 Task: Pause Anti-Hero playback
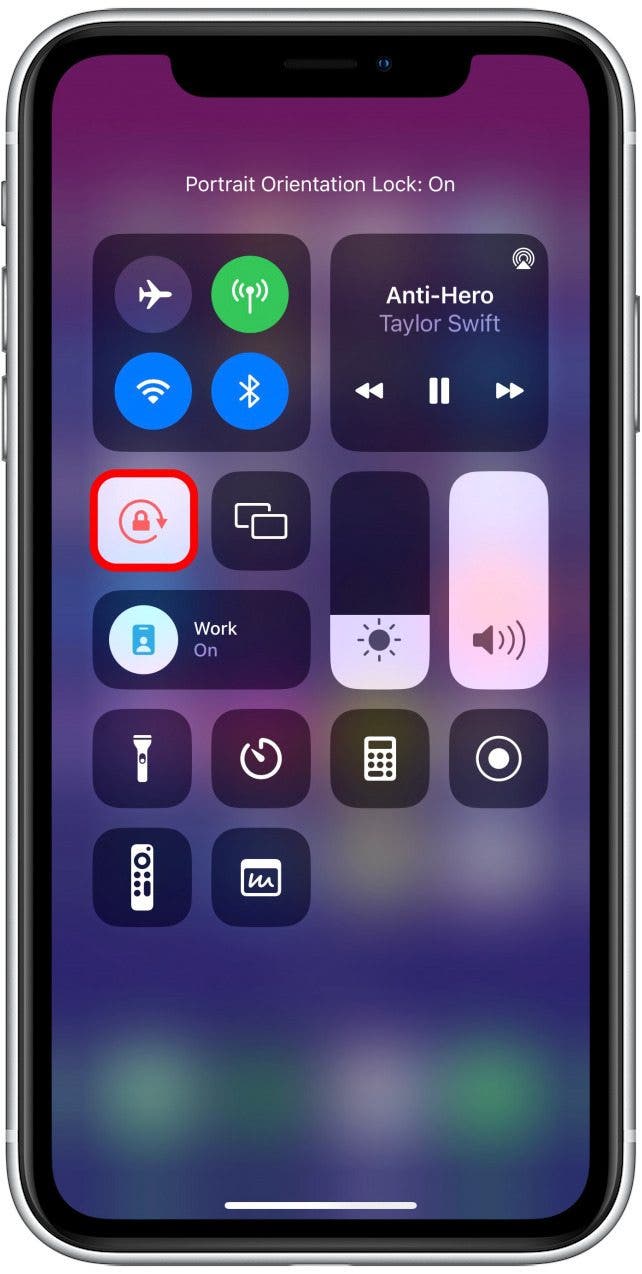pos(439,391)
